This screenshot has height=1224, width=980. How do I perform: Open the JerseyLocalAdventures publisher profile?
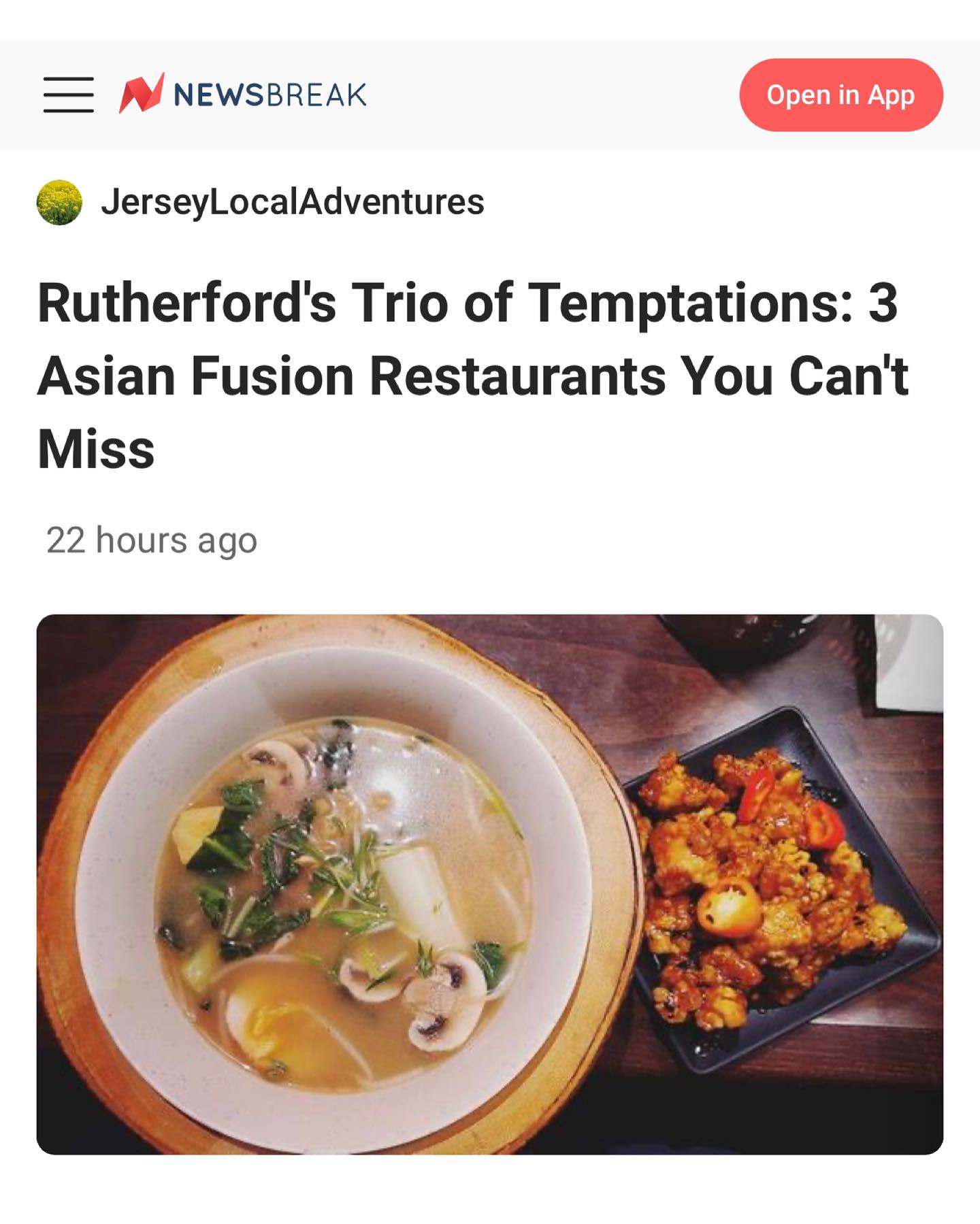(292, 202)
